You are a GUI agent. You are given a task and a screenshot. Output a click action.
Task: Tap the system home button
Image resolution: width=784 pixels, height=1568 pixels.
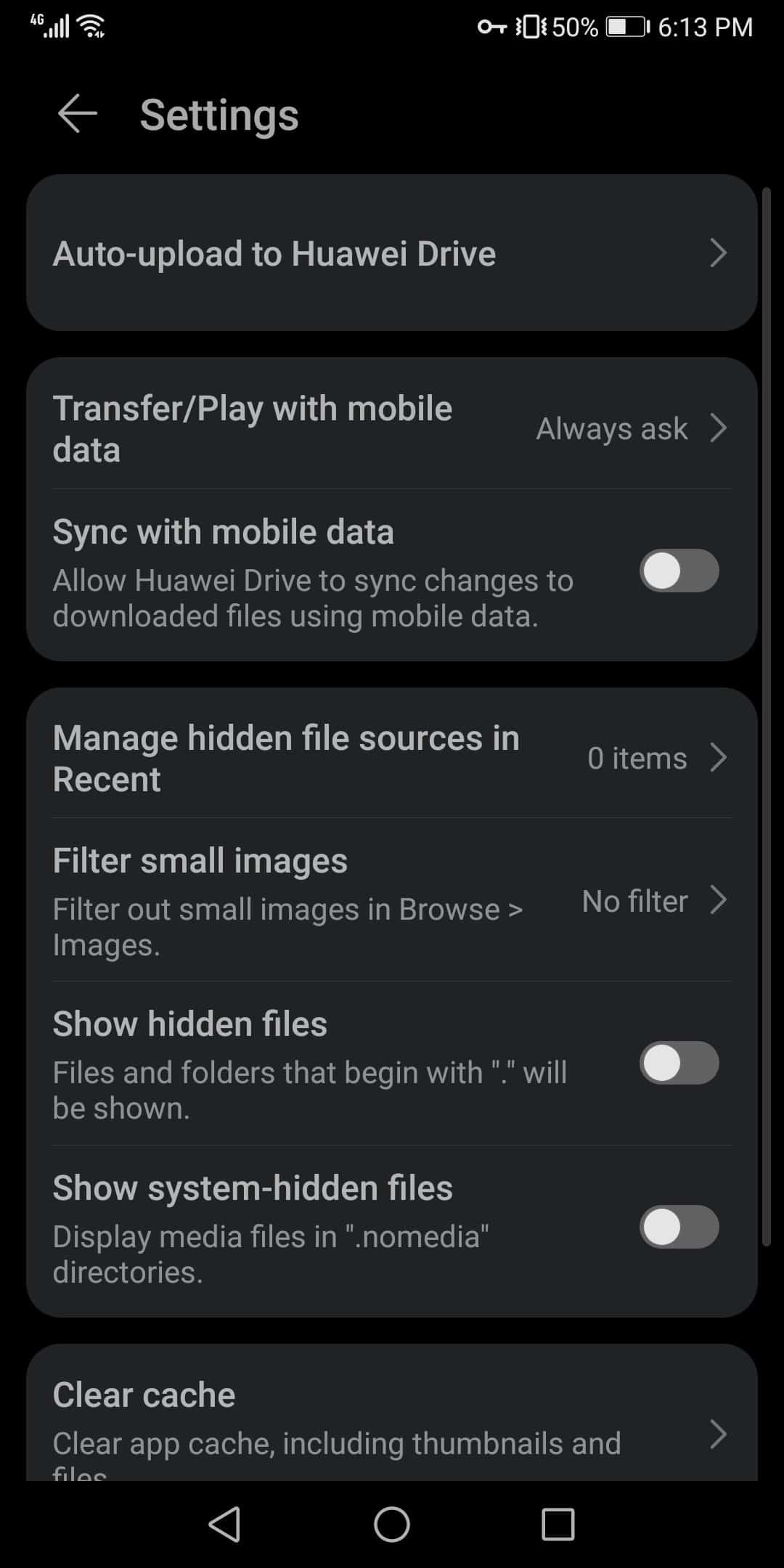392,1524
